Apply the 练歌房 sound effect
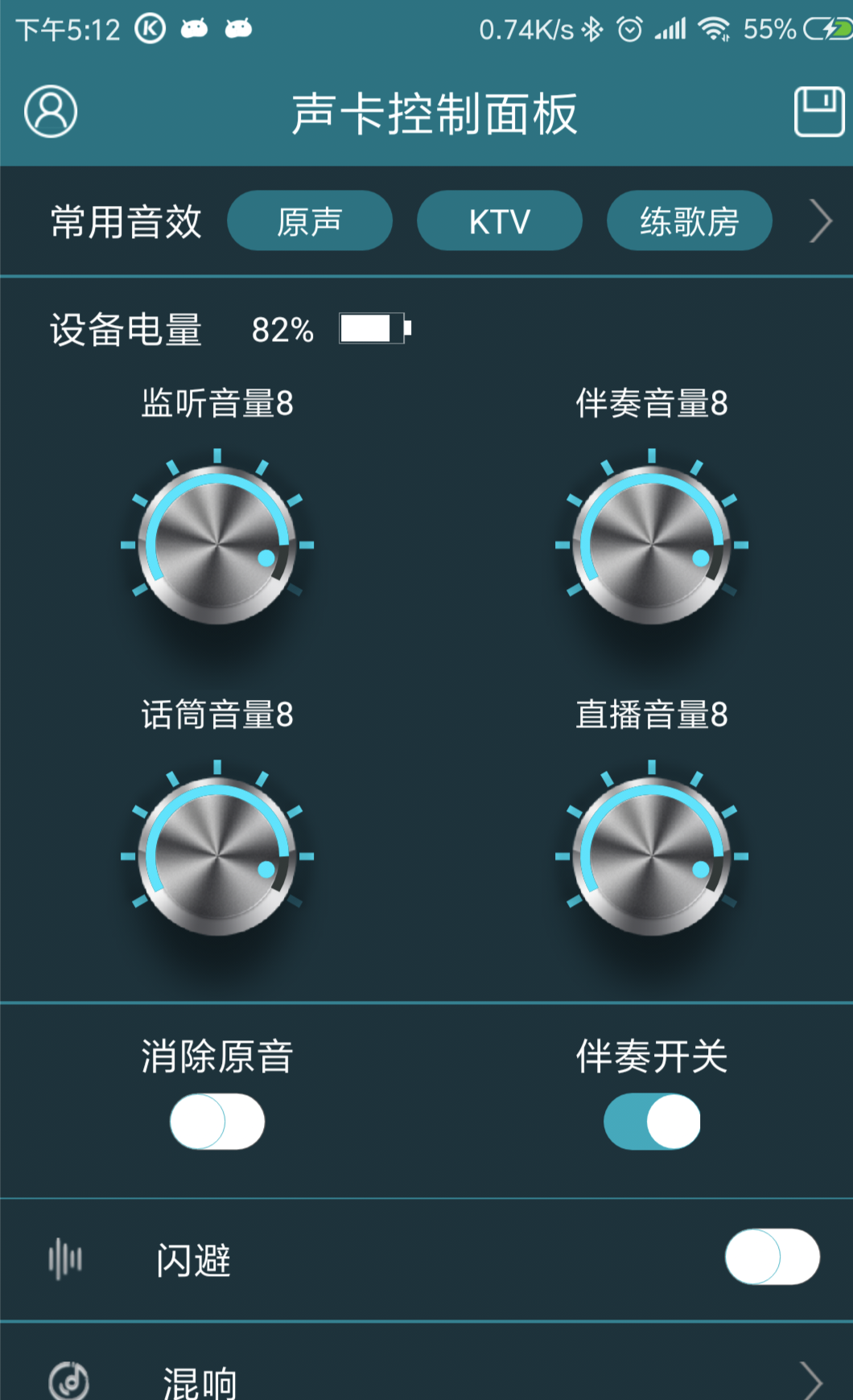The width and height of the screenshot is (853, 1400). [x=689, y=221]
